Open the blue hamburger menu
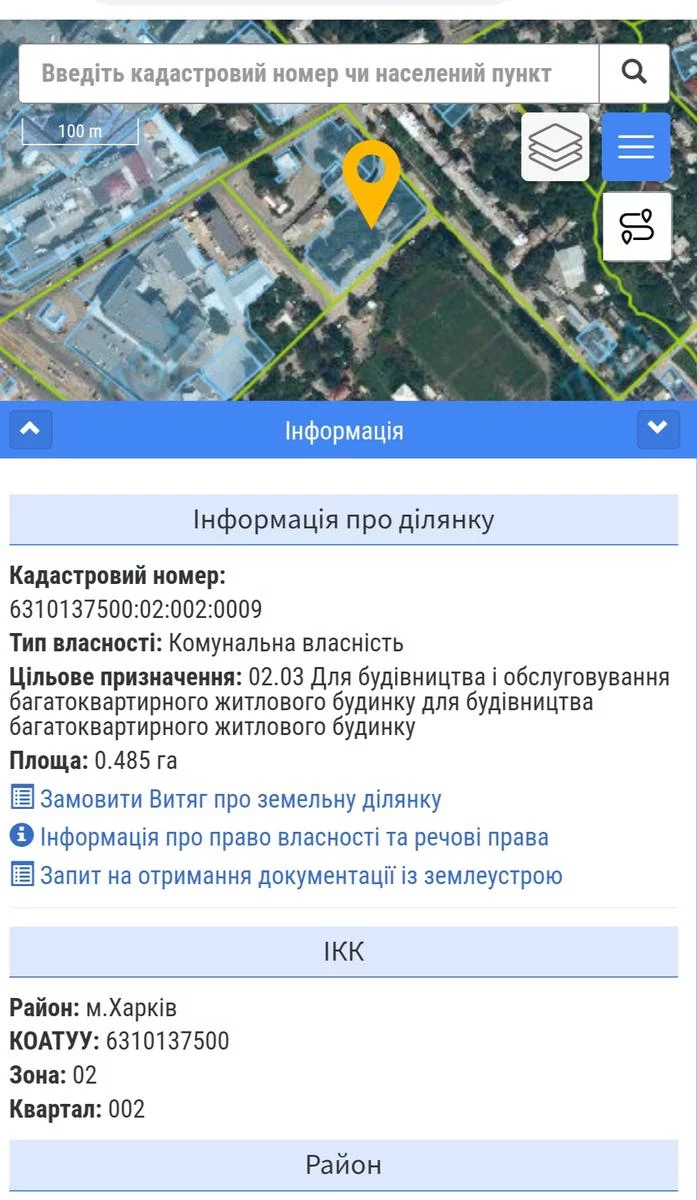This screenshot has width=697, height=1200. point(636,147)
